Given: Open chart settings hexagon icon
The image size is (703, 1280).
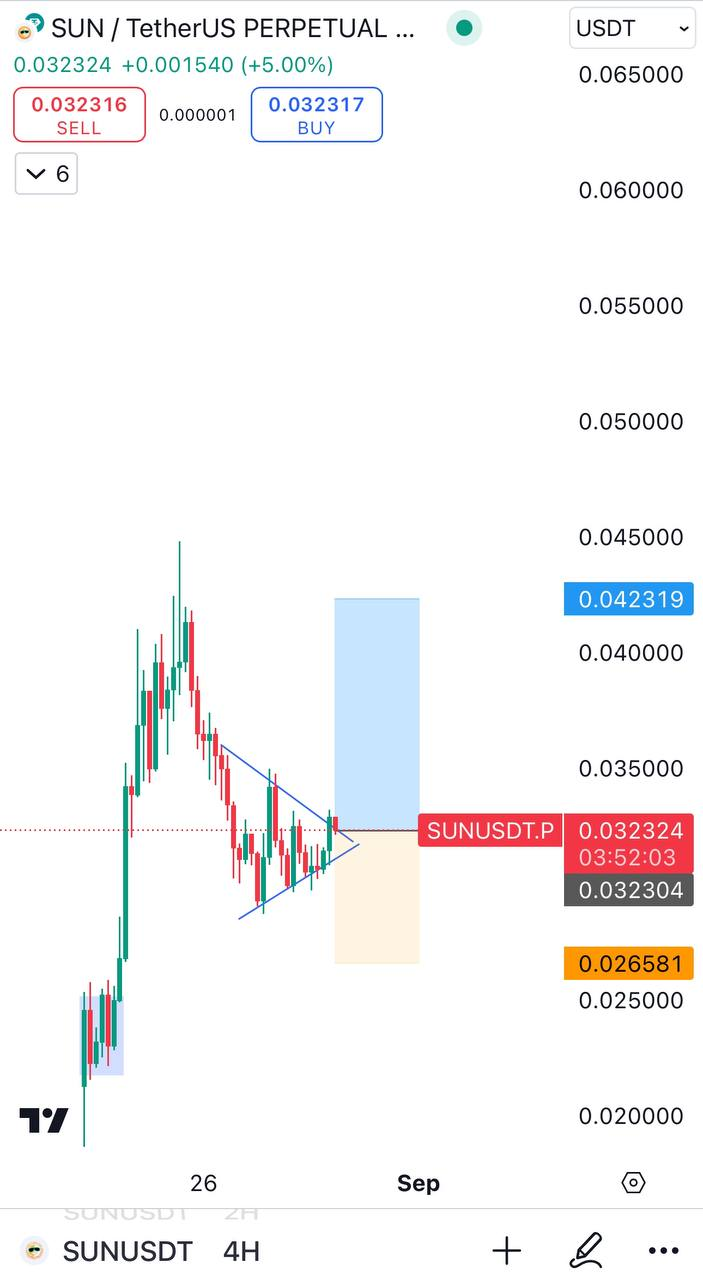Looking at the screenshot, I should (633, 1183).
